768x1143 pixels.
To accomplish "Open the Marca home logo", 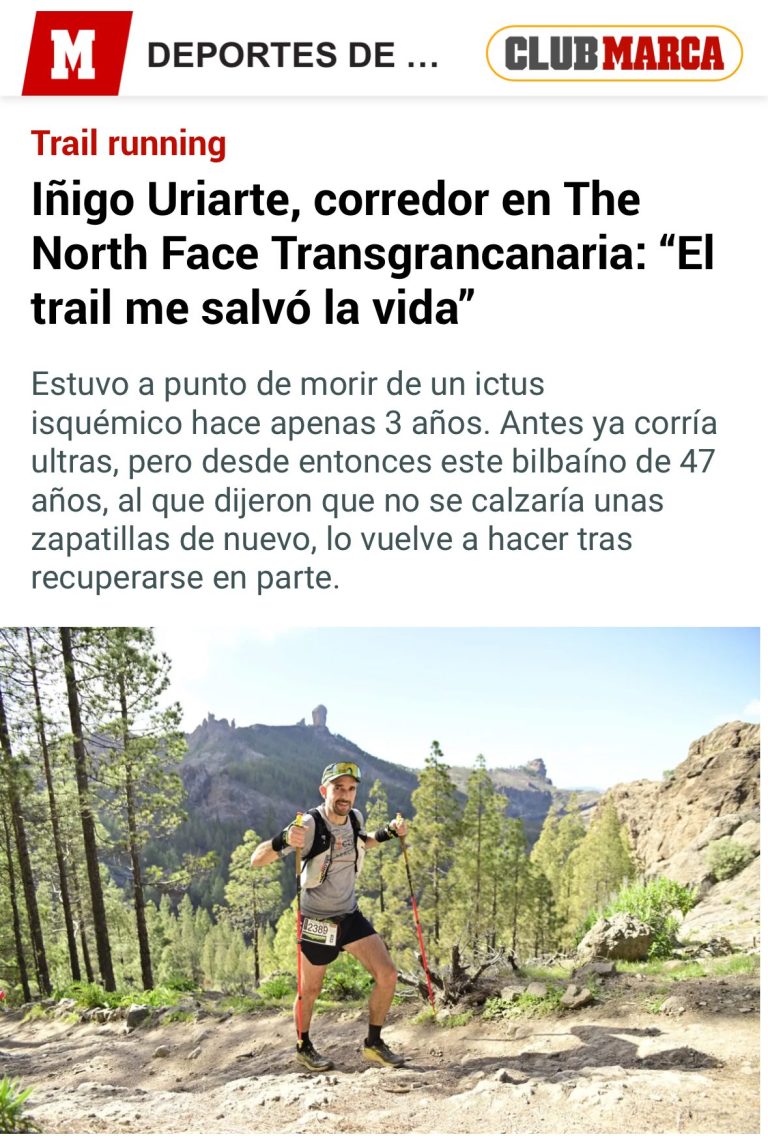I will point(75,53).
